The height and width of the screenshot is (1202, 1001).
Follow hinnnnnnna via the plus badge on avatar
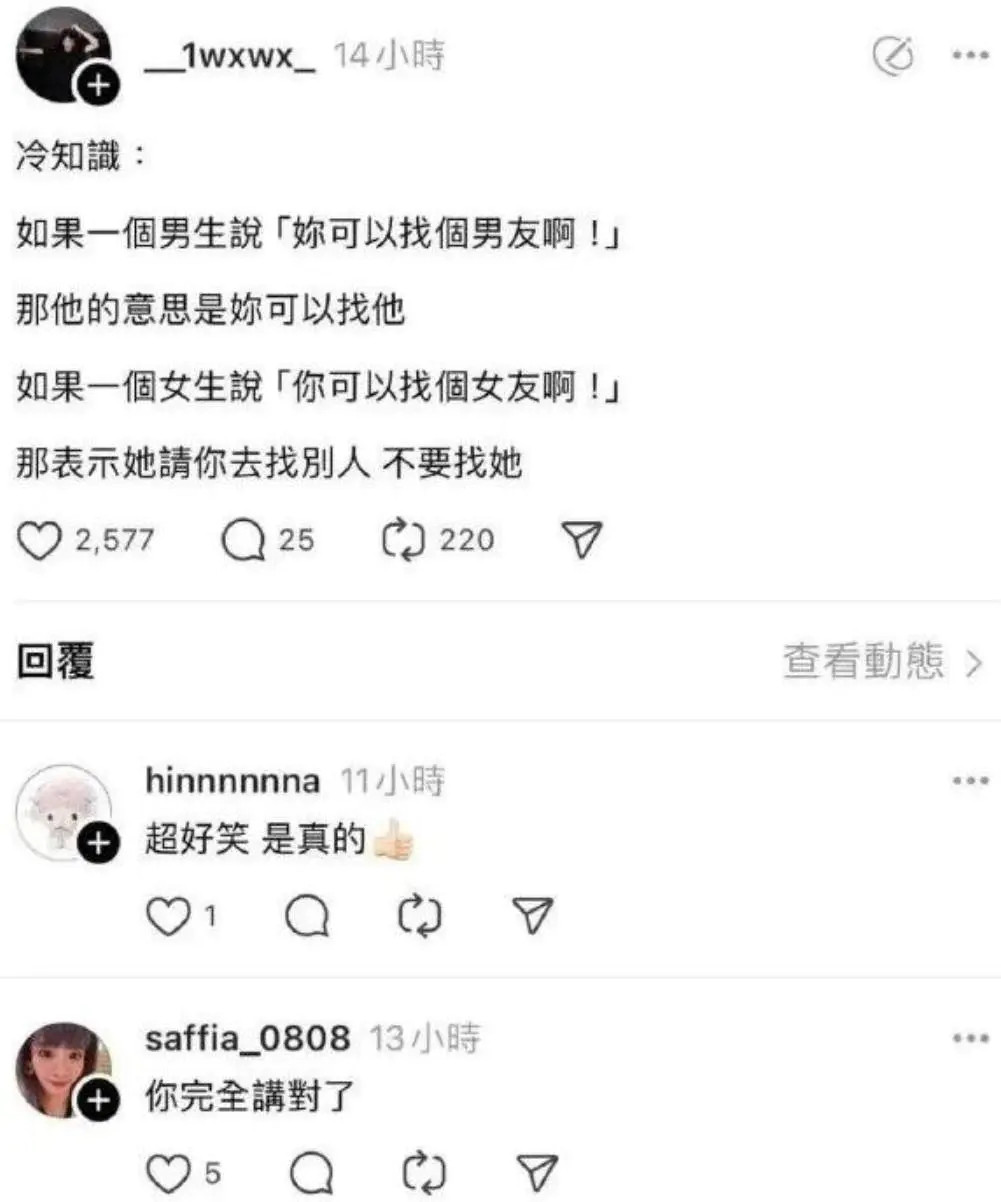(x=95, y=841)
